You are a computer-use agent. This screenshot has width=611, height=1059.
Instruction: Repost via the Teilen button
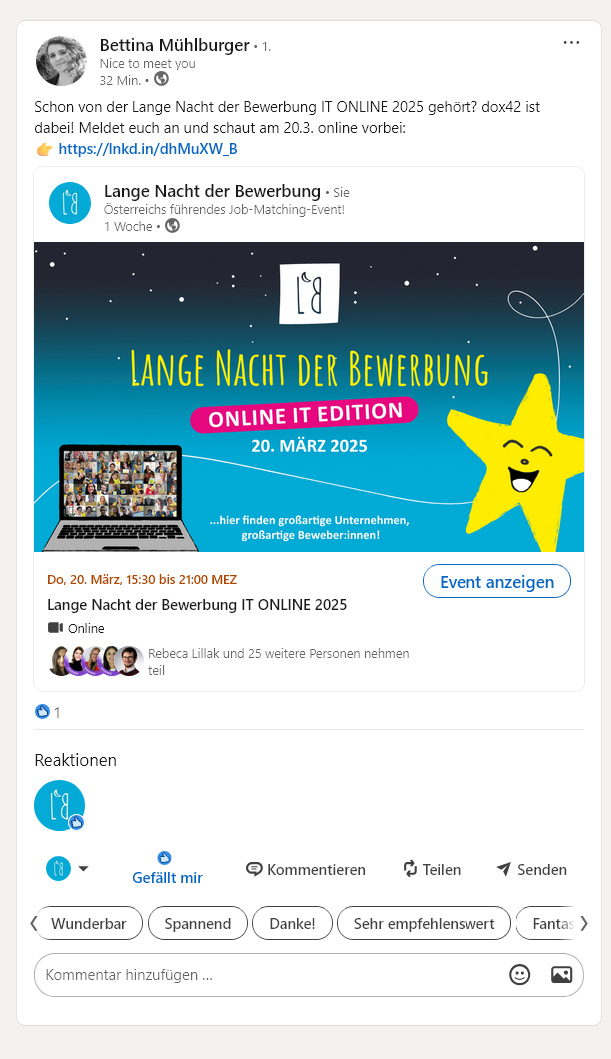click(x=432, y=869)
